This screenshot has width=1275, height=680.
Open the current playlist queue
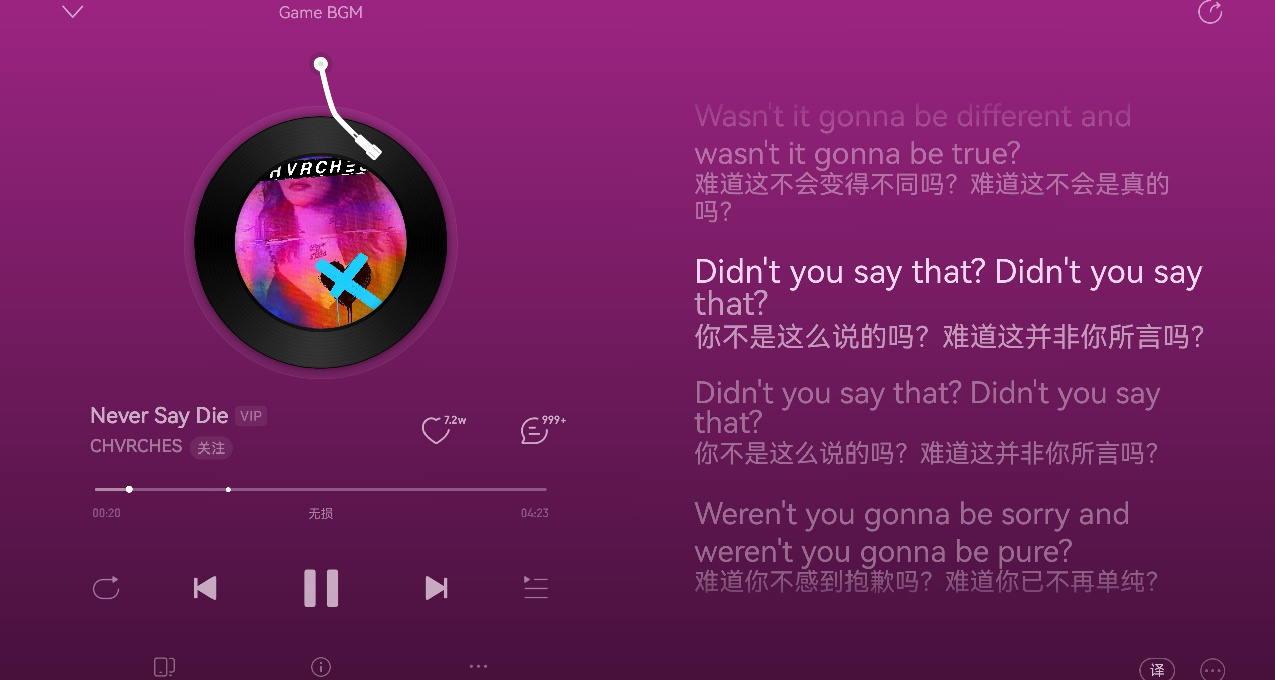point(536,588)
